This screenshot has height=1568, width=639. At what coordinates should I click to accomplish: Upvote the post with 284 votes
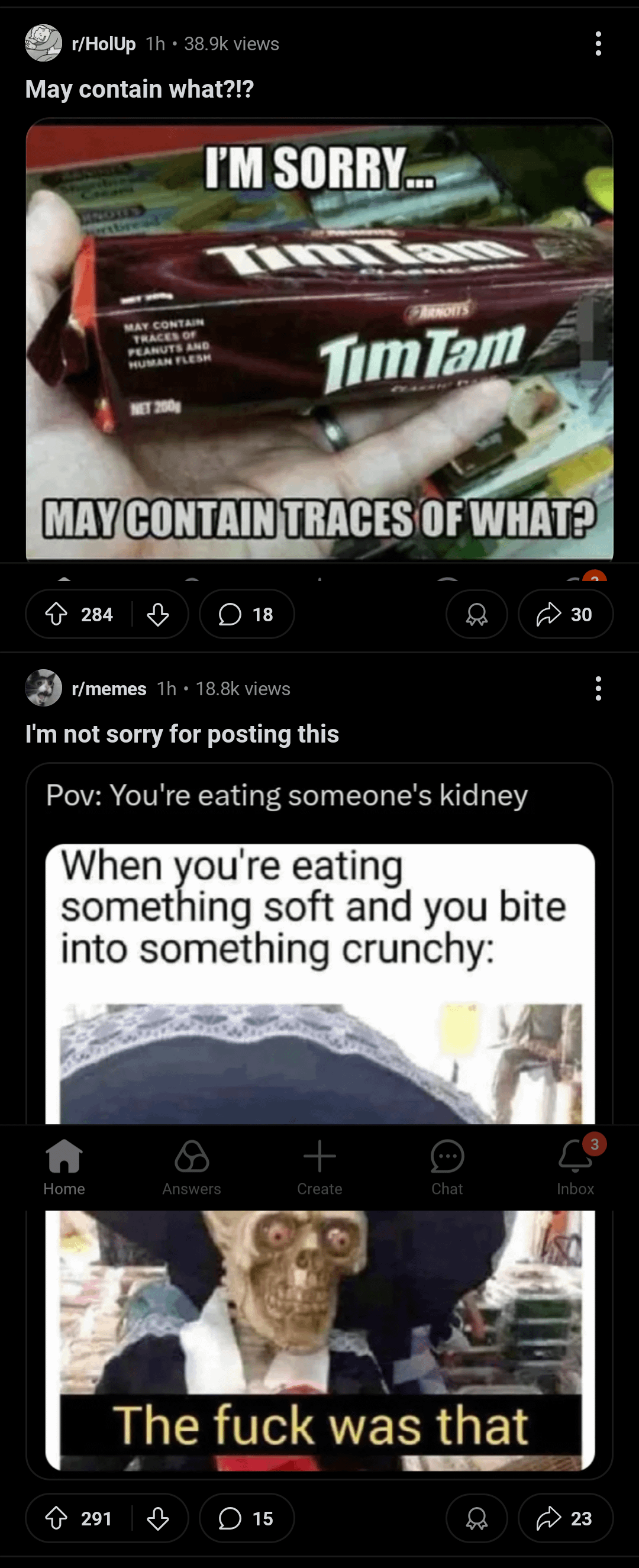(57, 614)
